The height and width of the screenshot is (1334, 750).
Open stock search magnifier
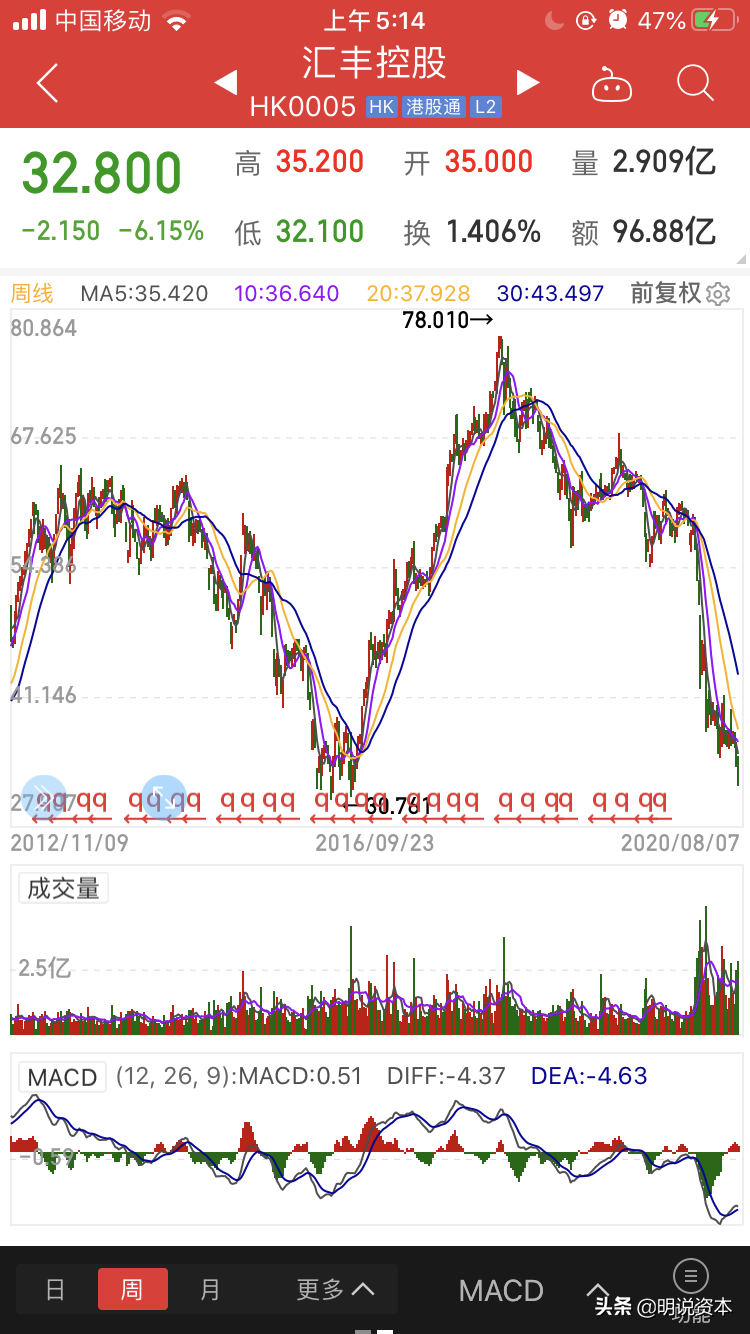[x=694, y=84]
